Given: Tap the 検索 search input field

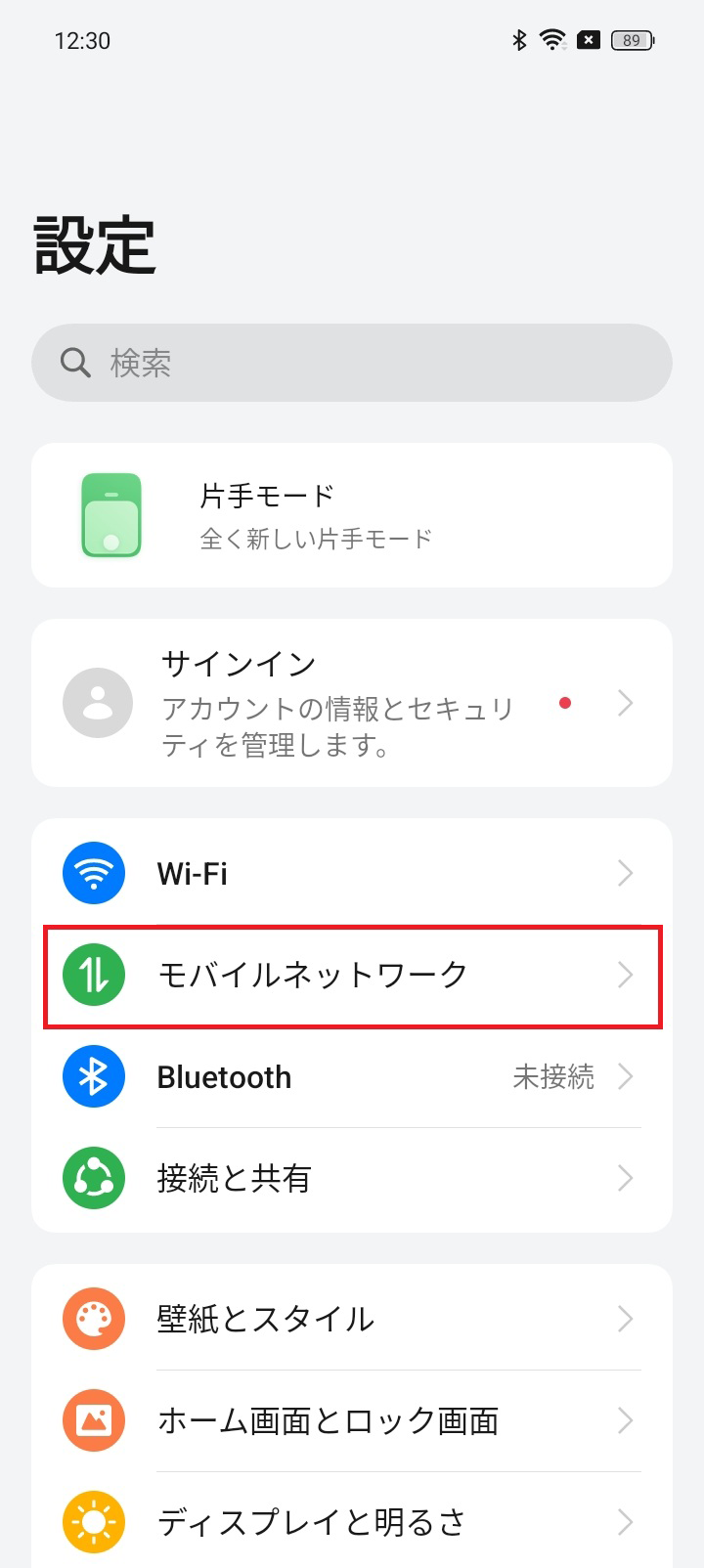Looking at the screenshot, I should click(x=352, y=362).
